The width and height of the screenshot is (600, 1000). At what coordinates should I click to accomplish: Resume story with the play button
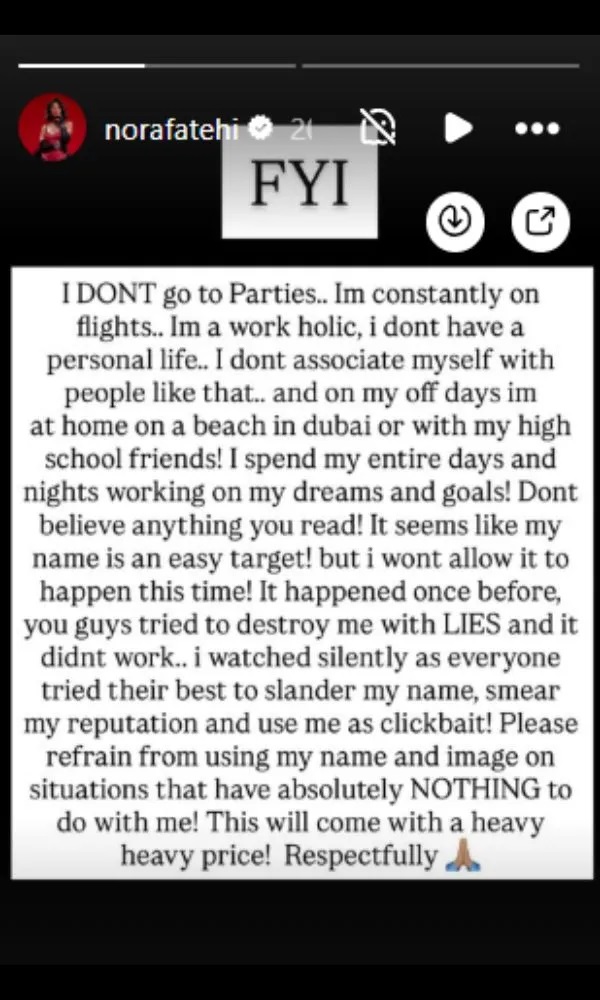point(457,128)
